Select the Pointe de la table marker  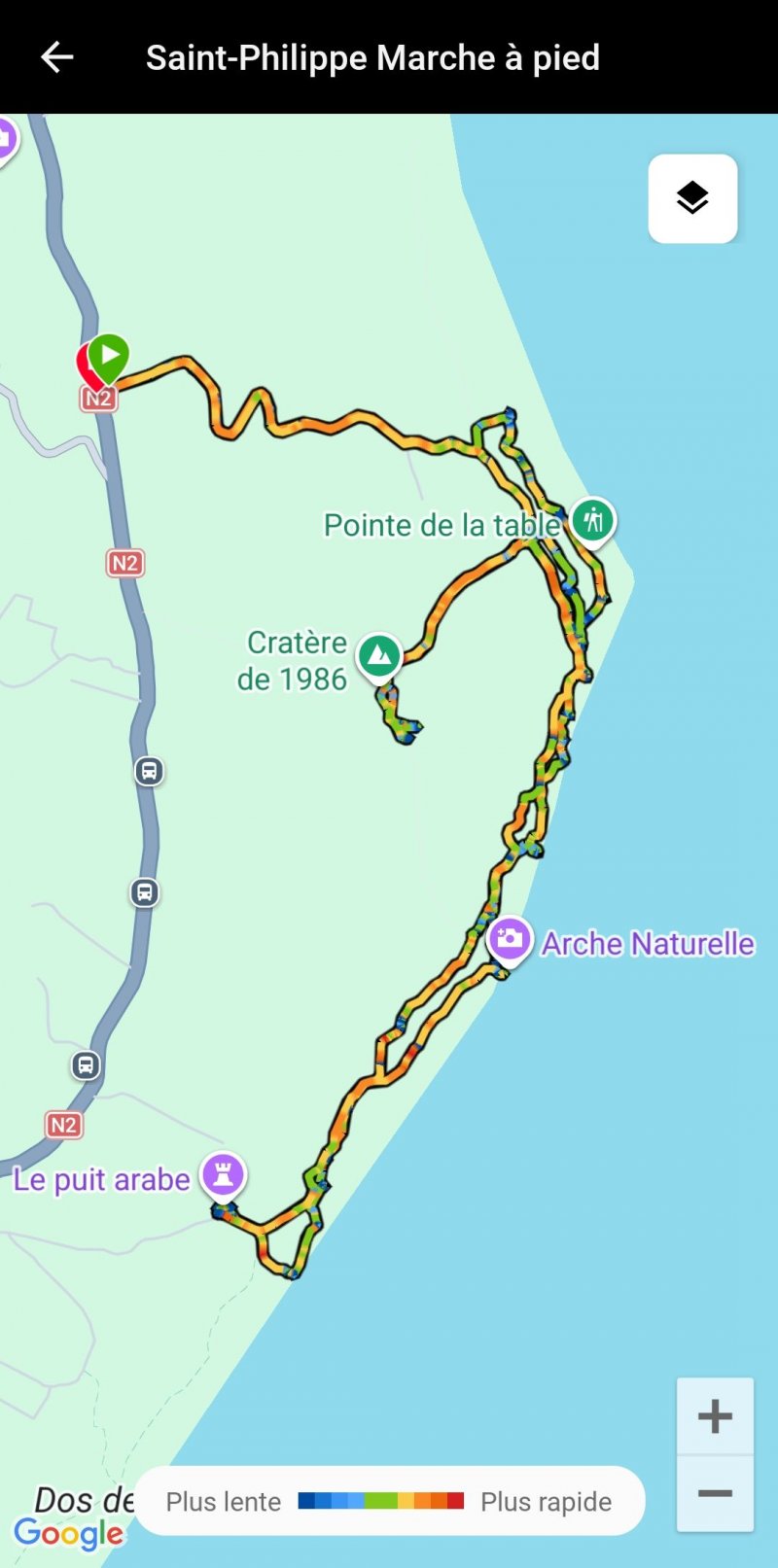click(592, 520)
